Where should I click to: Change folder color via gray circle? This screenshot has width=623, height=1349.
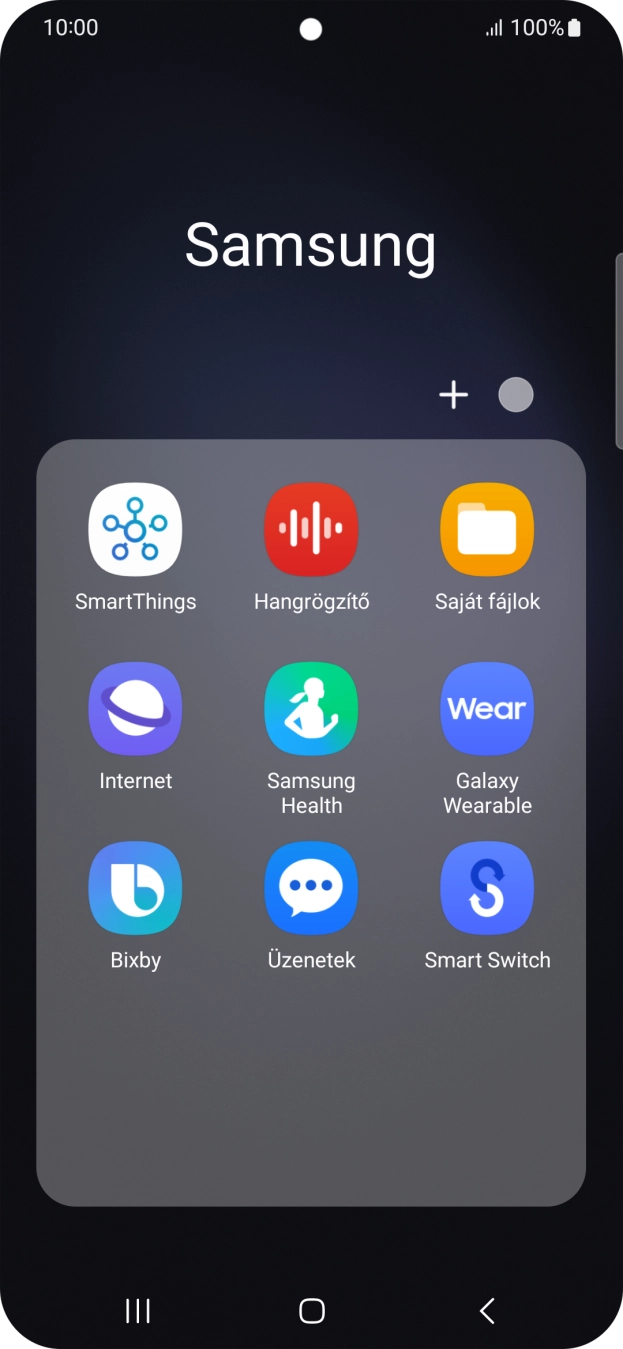coord(516,395)
